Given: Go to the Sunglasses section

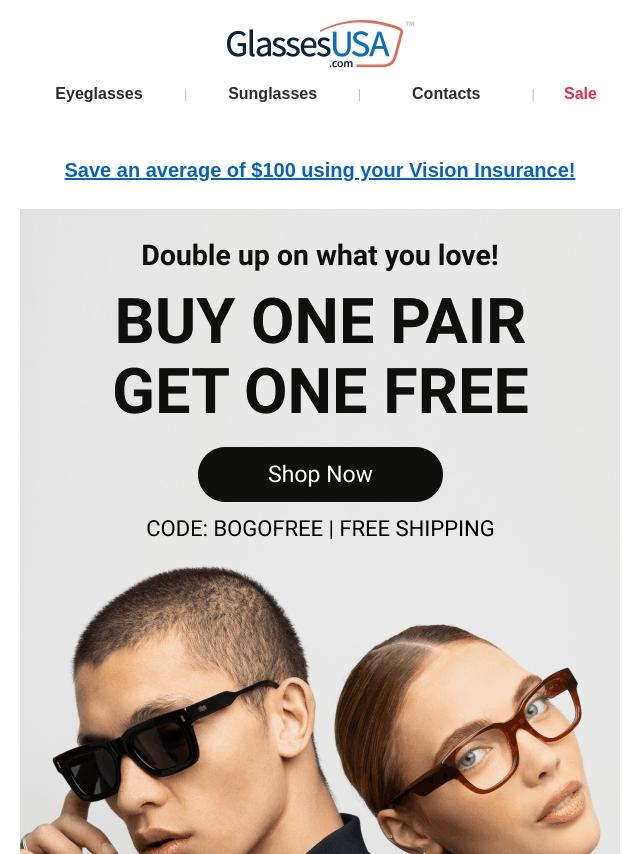Looking at the screenshot, I should point(272,94).
